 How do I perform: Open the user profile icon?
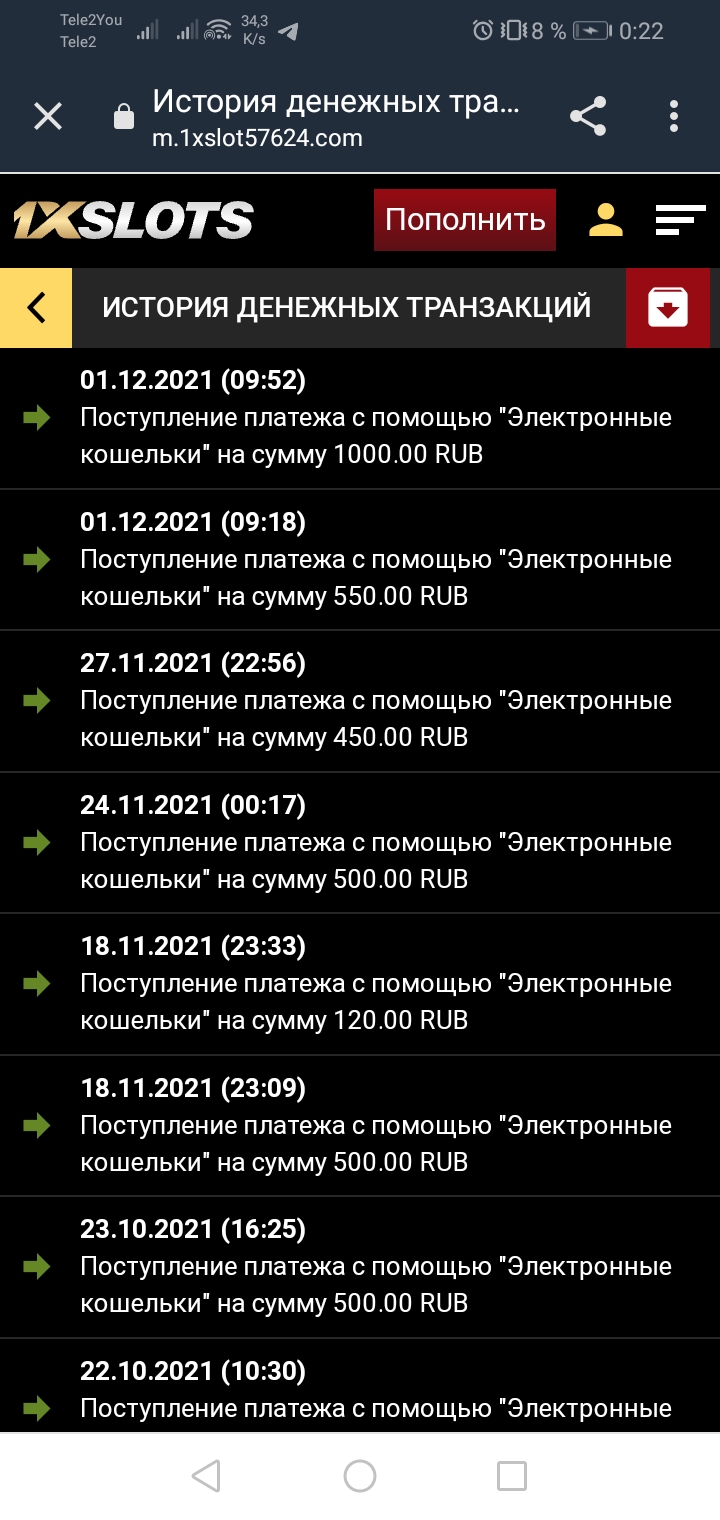[606, 219]
